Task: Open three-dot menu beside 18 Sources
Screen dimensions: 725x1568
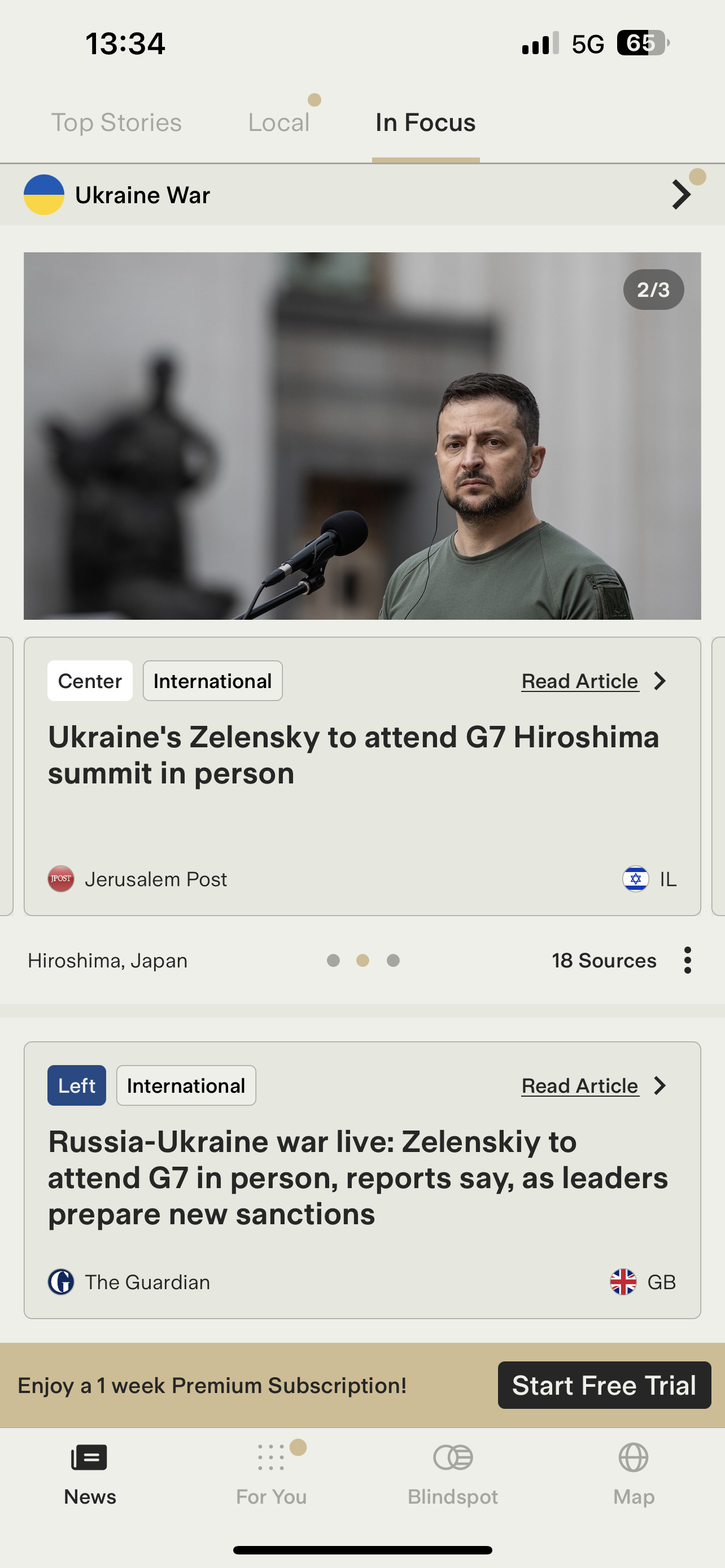Action: pos(687,960)
